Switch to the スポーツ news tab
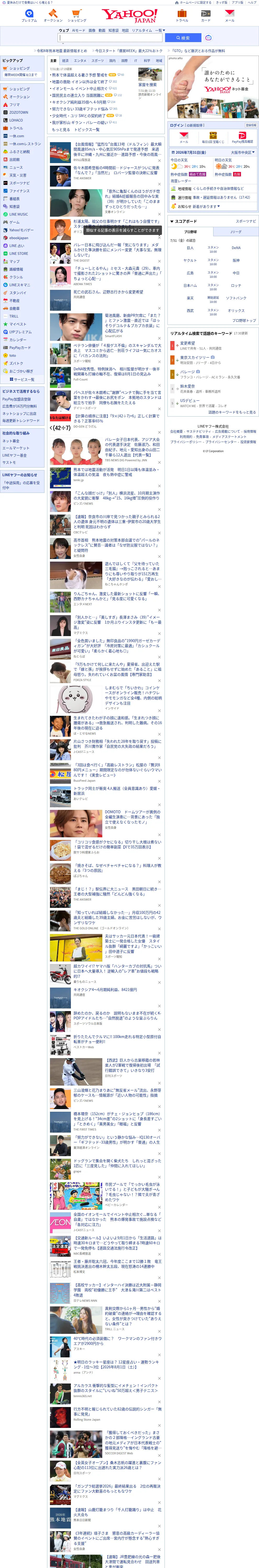 [x=98, y=61]
